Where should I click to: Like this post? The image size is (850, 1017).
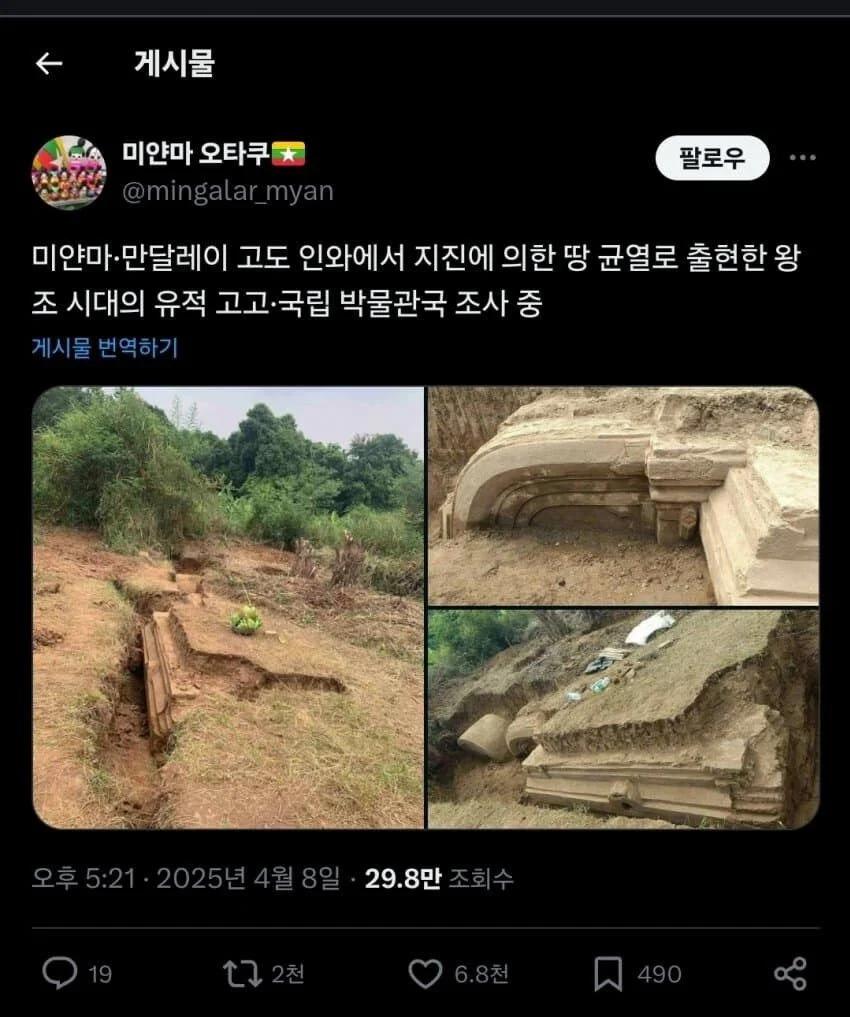click(425, 973)
